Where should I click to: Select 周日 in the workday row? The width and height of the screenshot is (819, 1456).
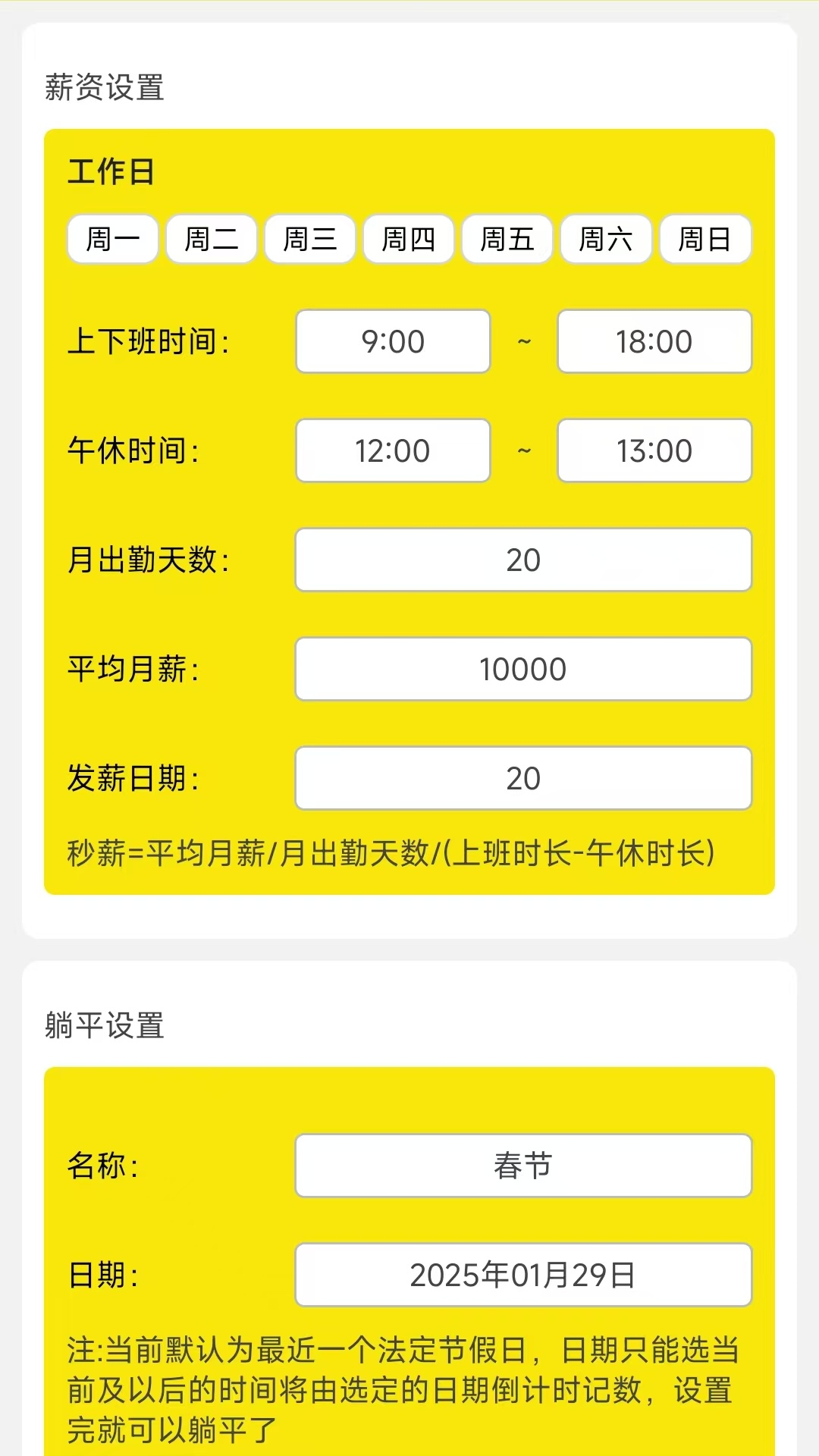point(704,239)
